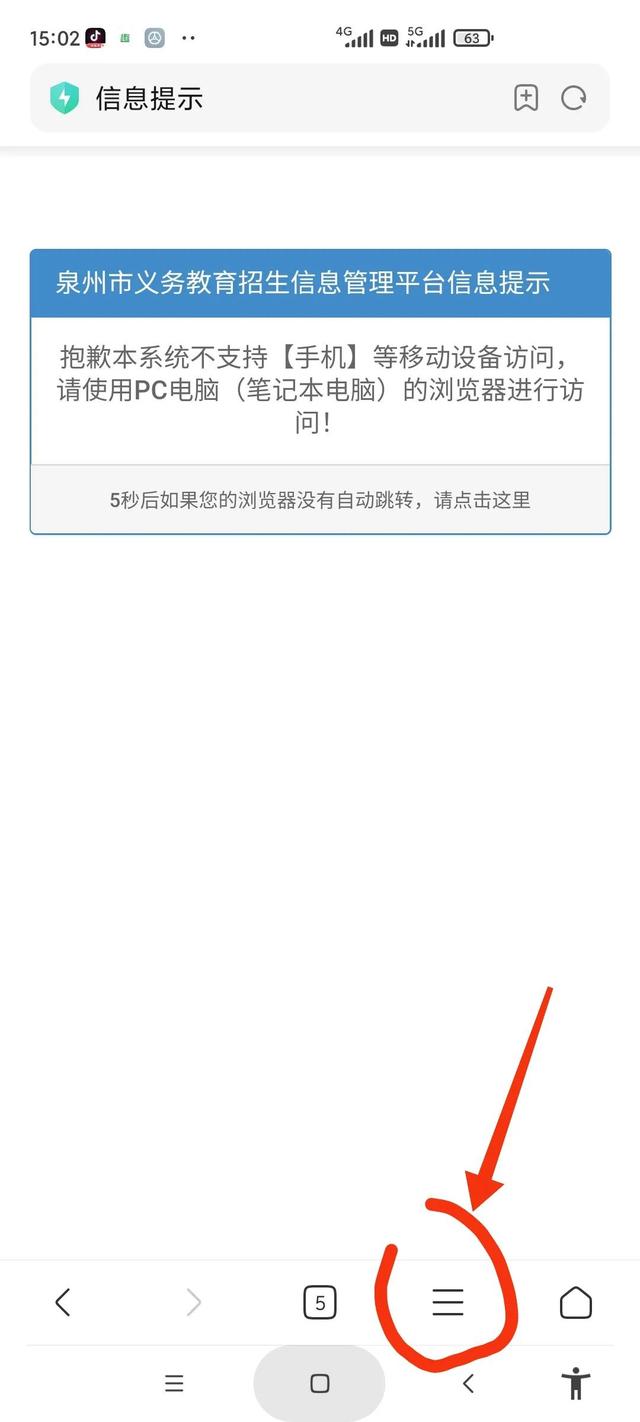
Task: Open recent apps from system navigation bar
Action: [174, 1384]
